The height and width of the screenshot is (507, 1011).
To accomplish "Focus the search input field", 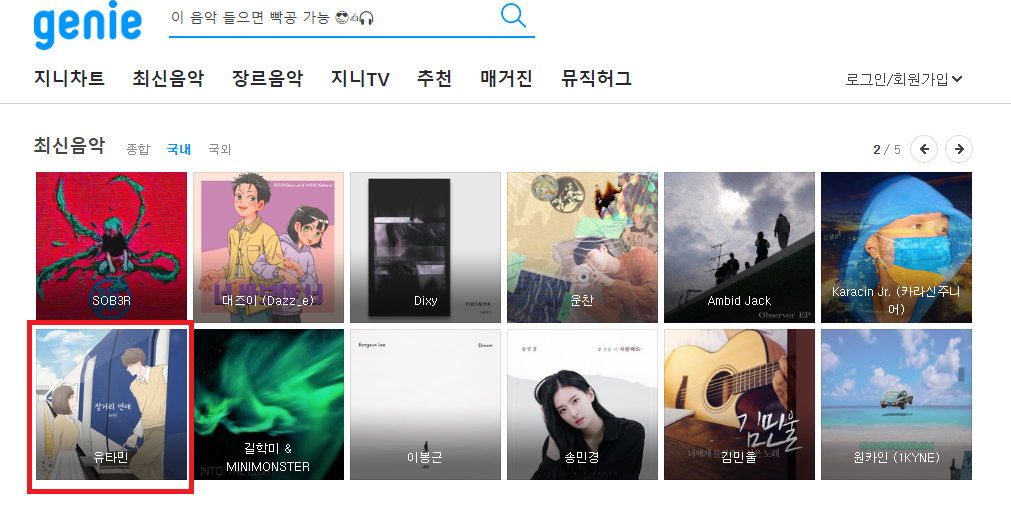I will pos(330,18).
